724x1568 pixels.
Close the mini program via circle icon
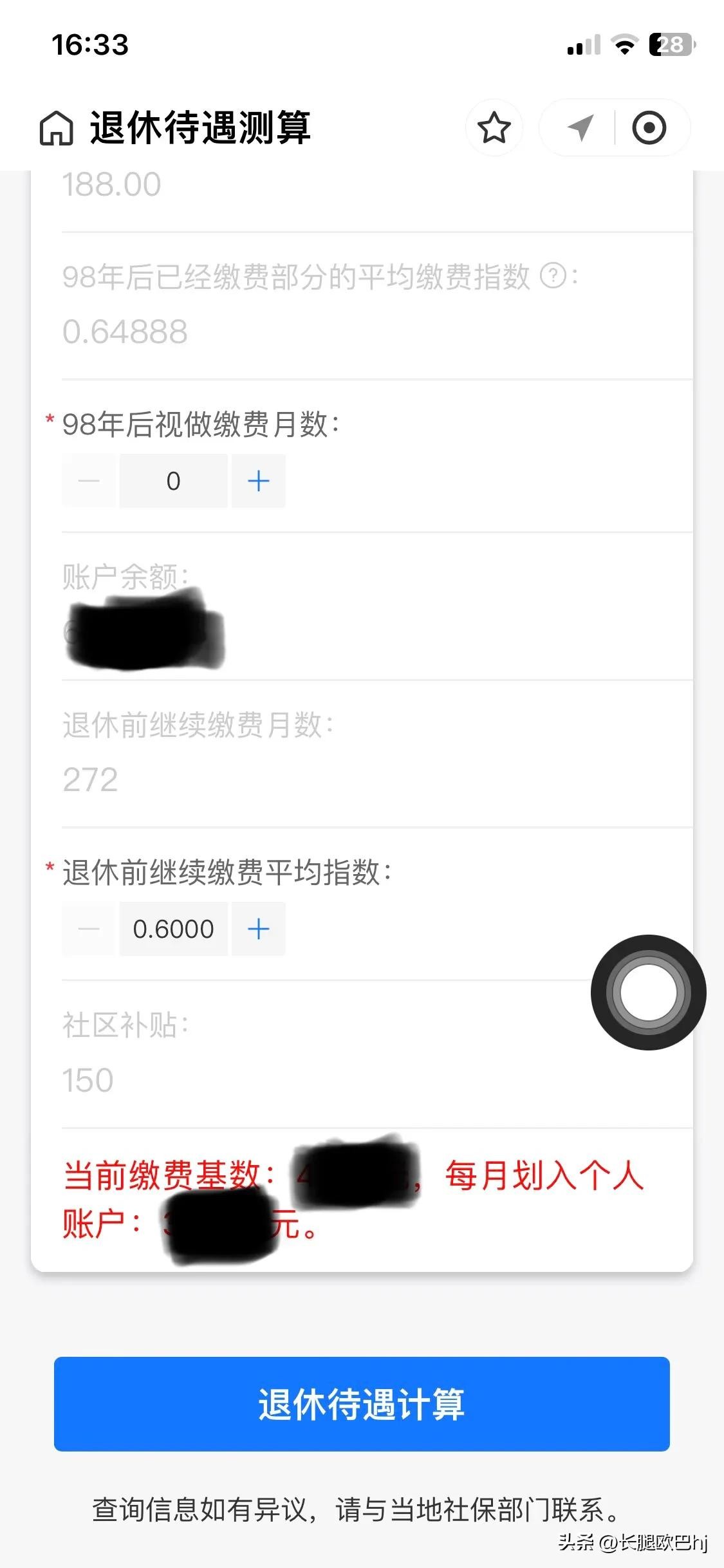(x=649, y=127)
